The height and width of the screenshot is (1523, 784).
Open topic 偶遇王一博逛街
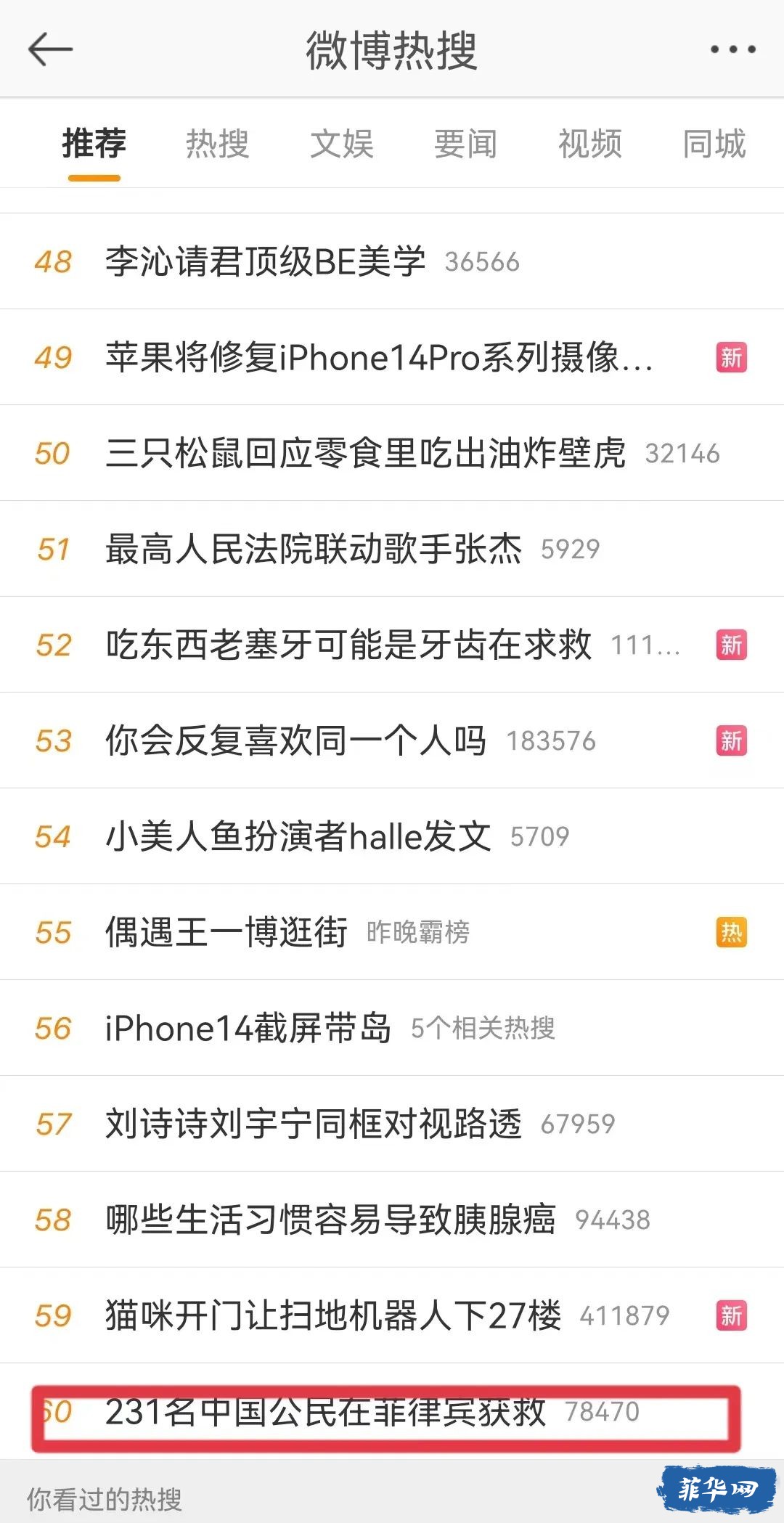tap(226, 932)
